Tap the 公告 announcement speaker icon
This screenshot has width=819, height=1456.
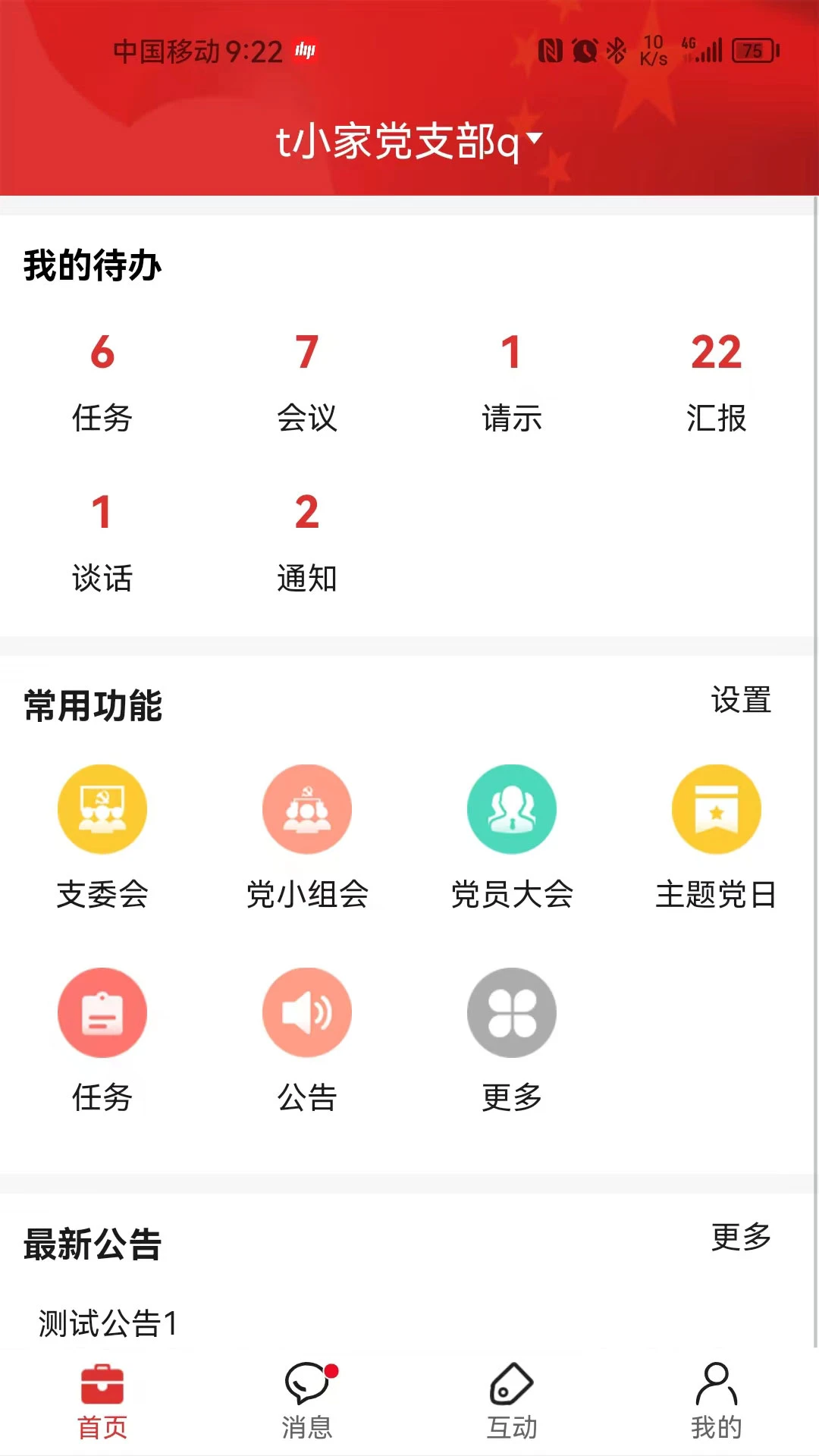tap(307, 1012)
